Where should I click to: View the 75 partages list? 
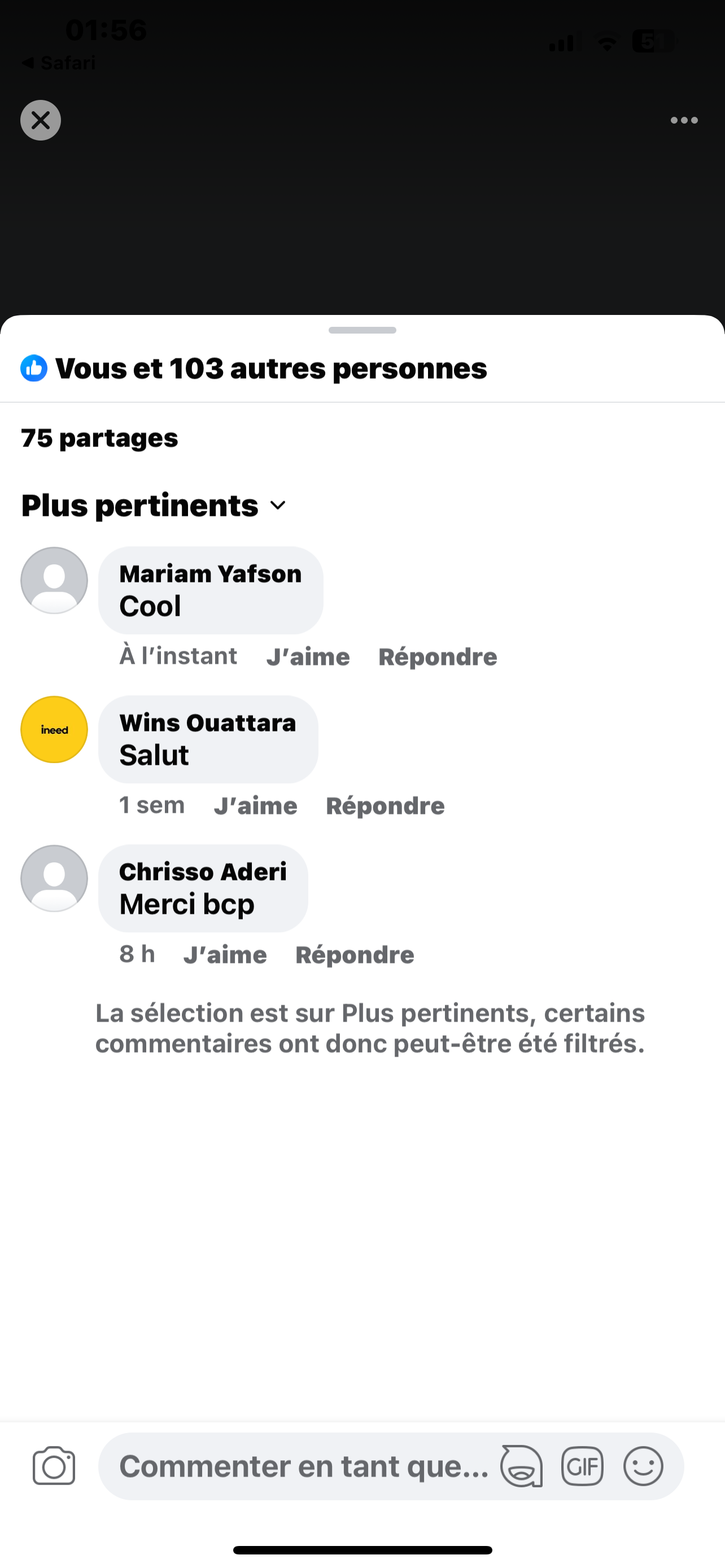(99, 438)
